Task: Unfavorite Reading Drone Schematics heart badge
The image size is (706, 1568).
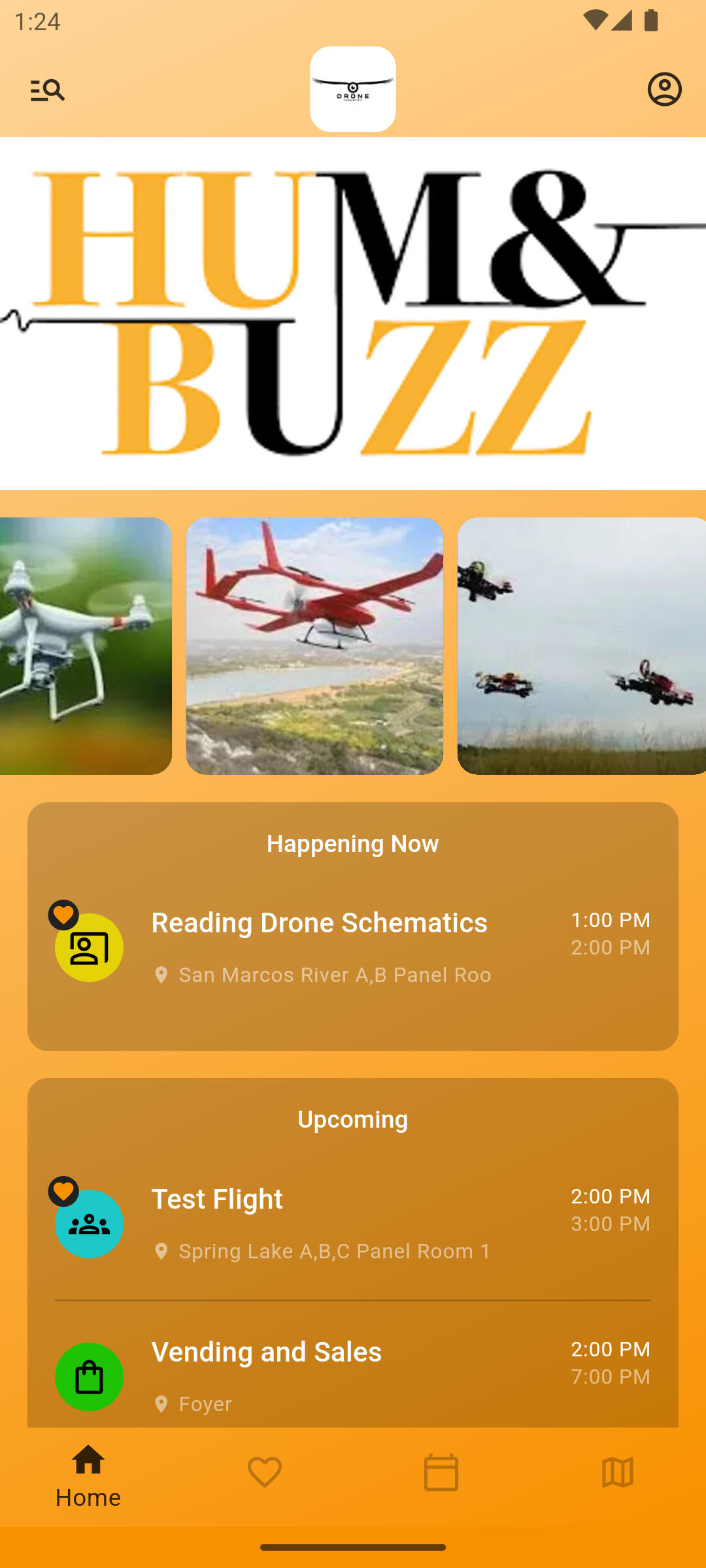Action: (63, 915)
